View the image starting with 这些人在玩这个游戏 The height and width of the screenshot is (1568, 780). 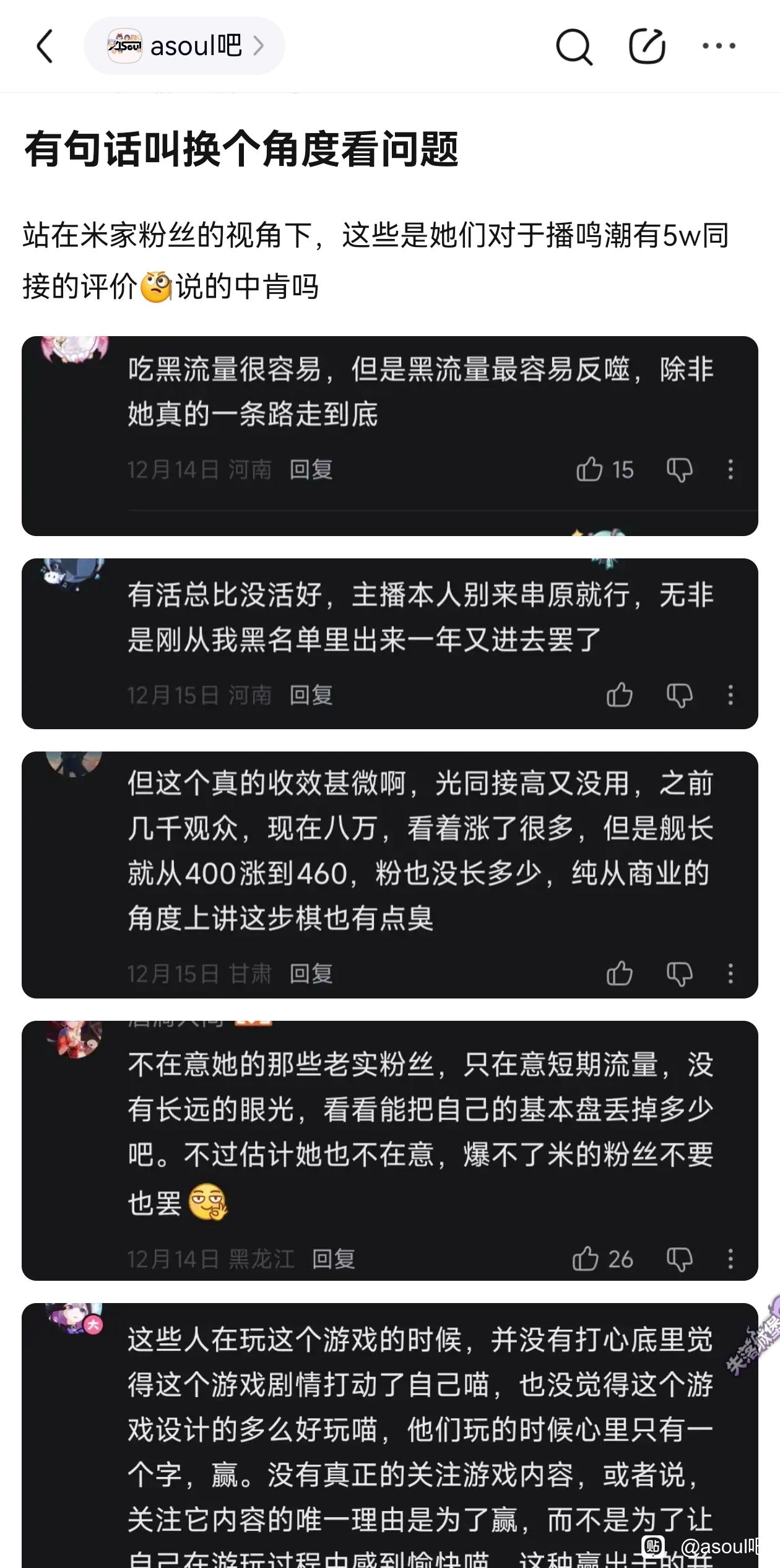click(390, 1436)
